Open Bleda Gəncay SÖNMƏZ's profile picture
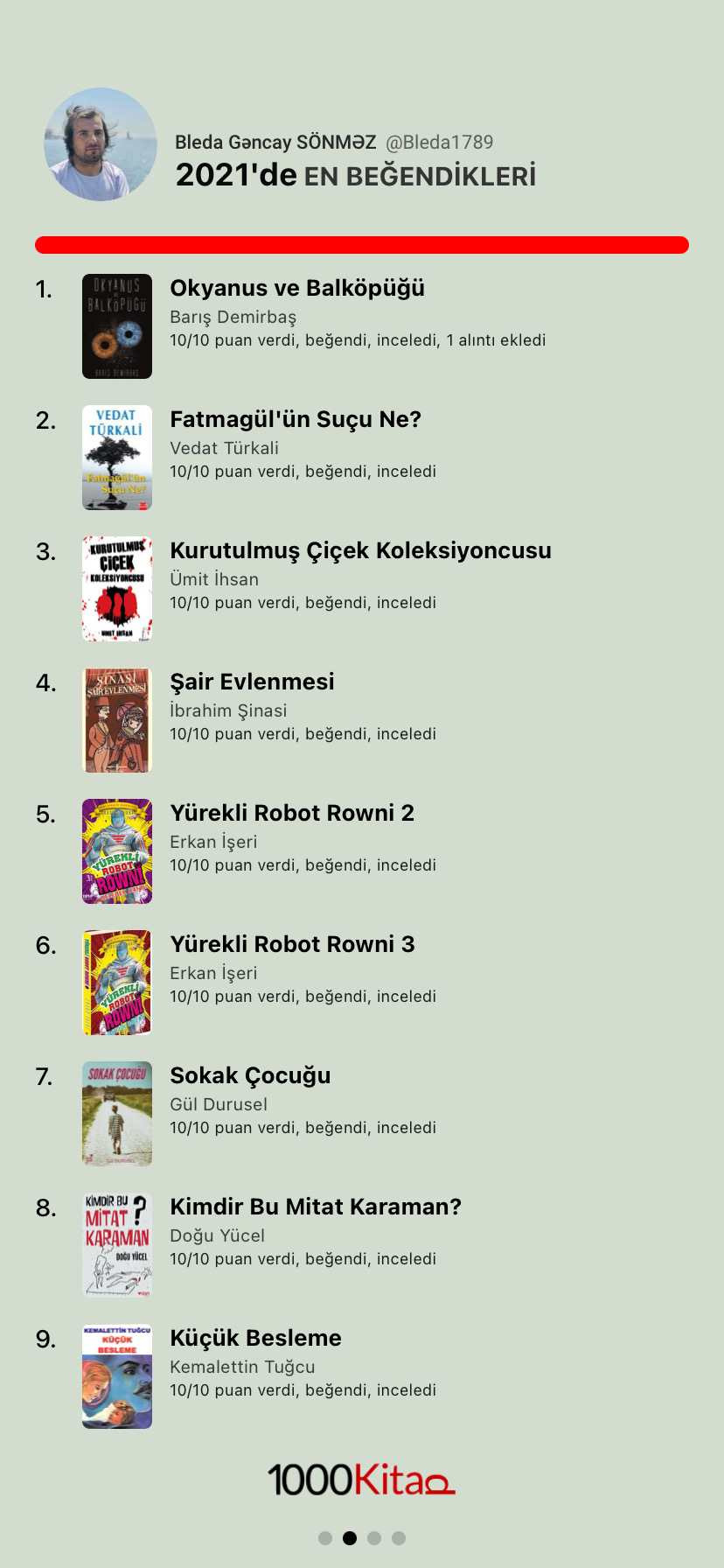The height and width of the screenshot is (1568, 724). pyautogui.click(x=101, y=144)
